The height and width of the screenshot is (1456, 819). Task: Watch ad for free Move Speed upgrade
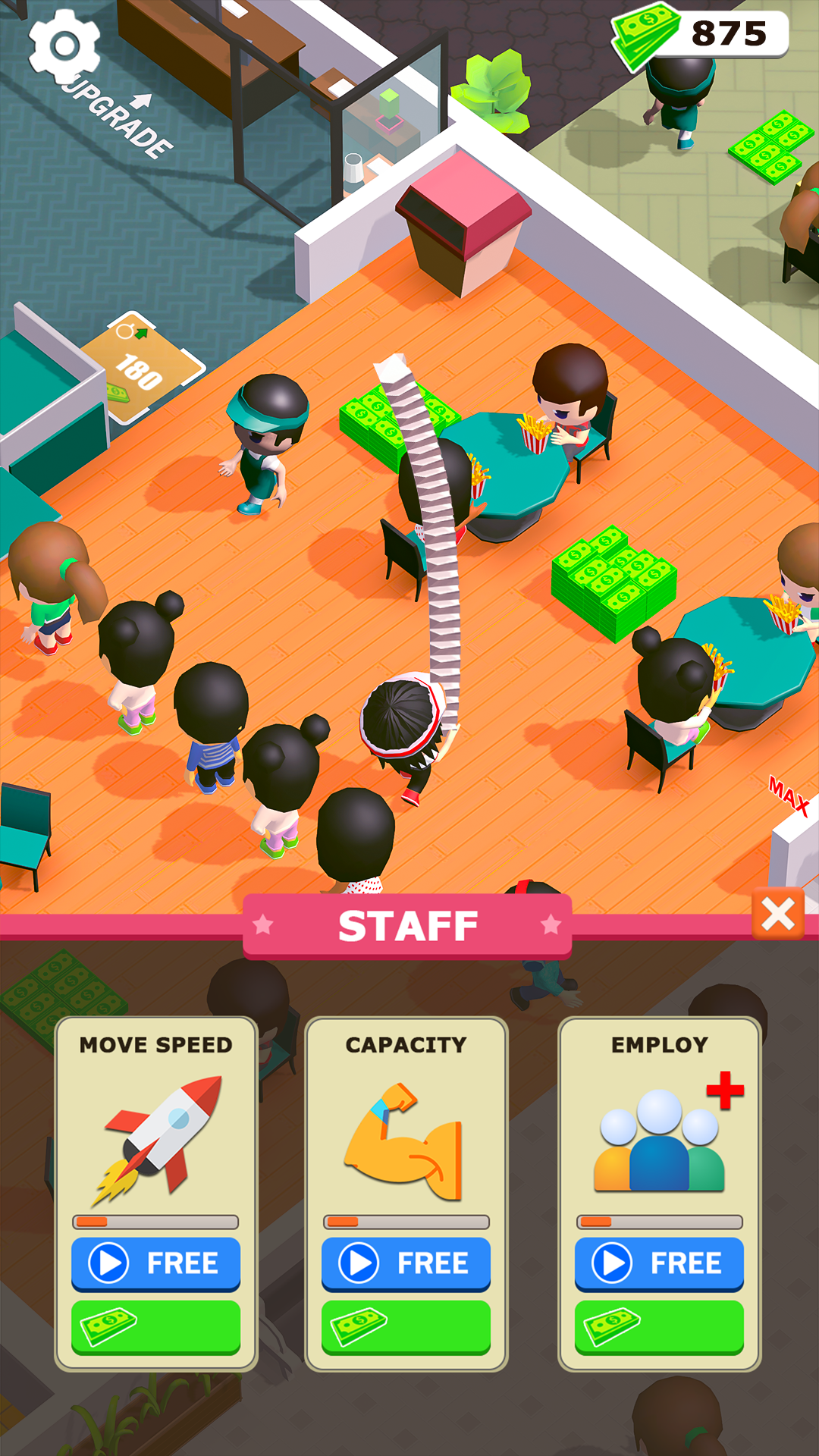click(x=155, y=1263)
